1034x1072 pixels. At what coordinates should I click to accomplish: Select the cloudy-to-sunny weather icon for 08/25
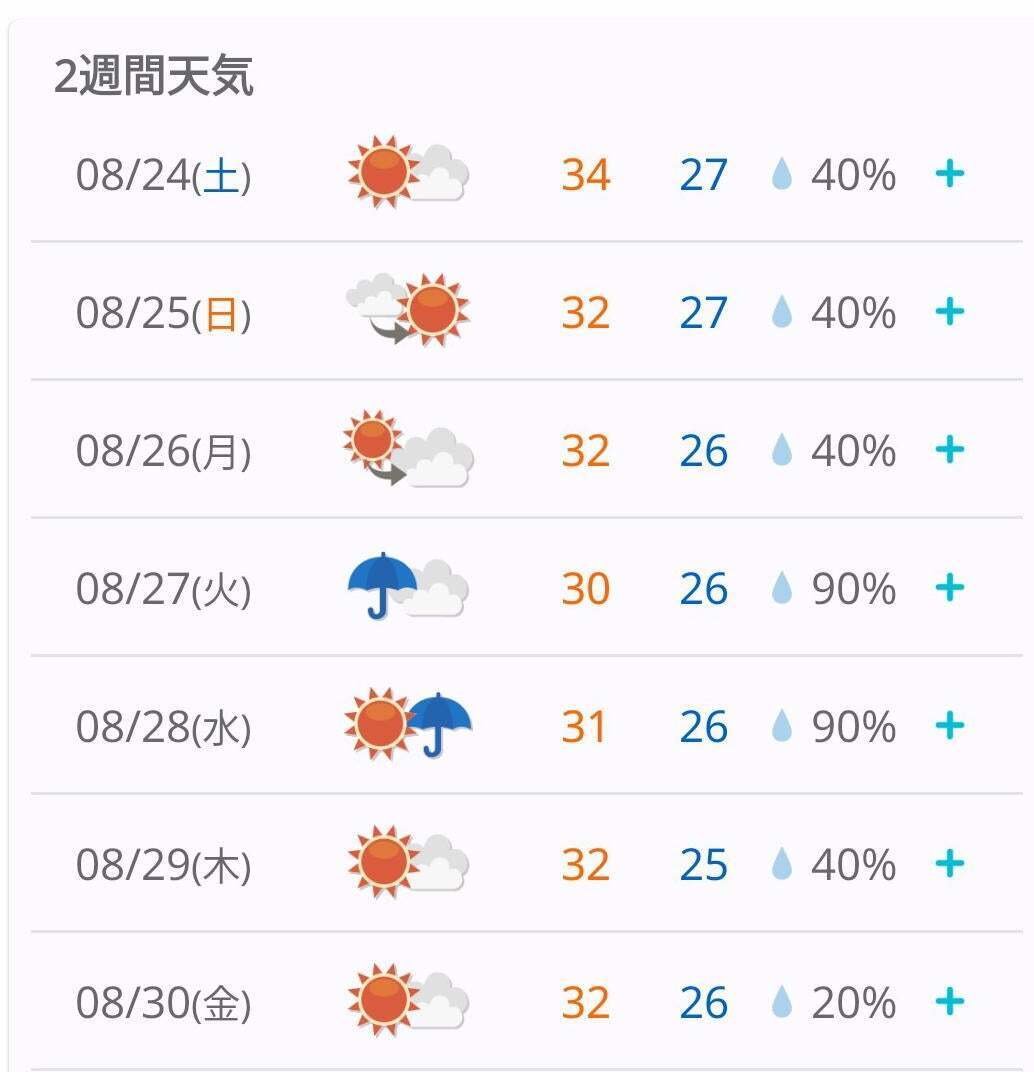pyautogui.click(x=406, y=311)
